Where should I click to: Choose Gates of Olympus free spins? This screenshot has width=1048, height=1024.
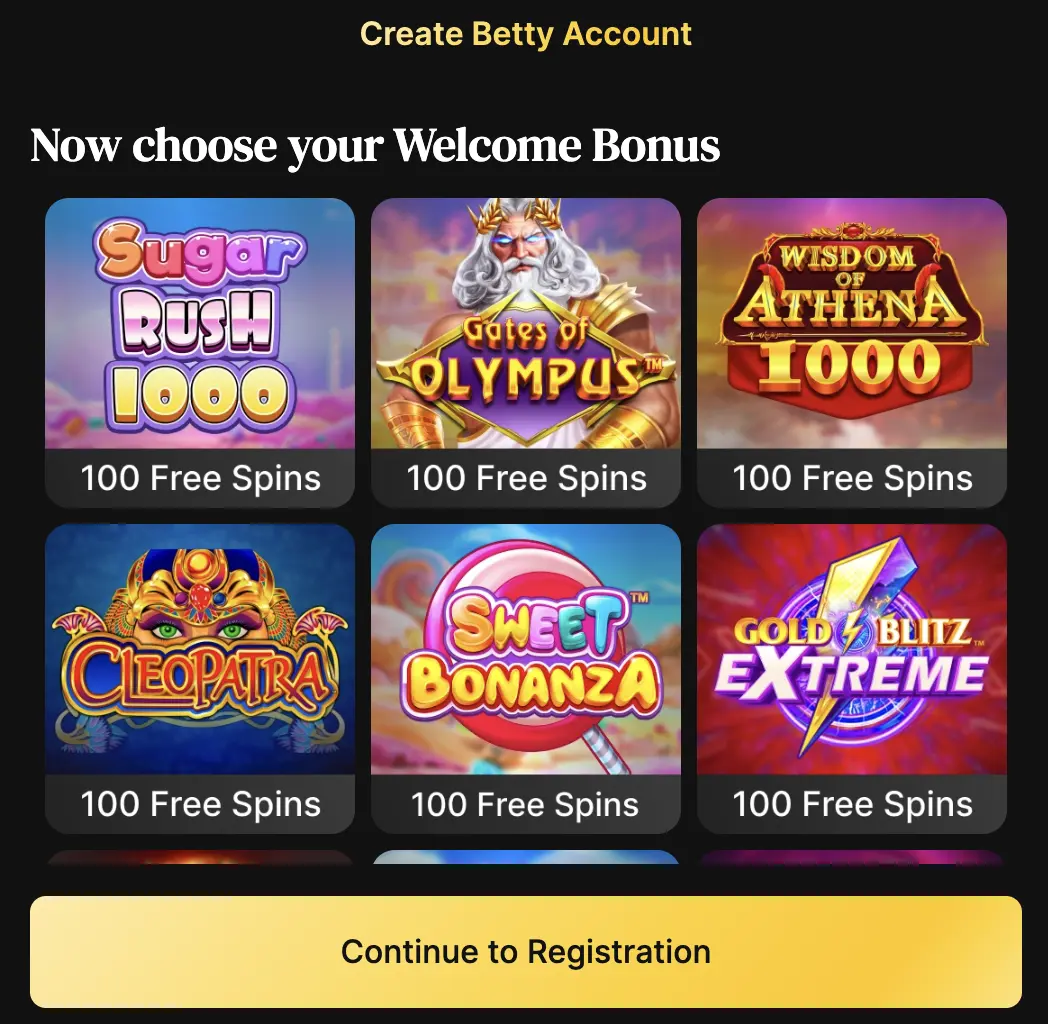pos(526,352)
